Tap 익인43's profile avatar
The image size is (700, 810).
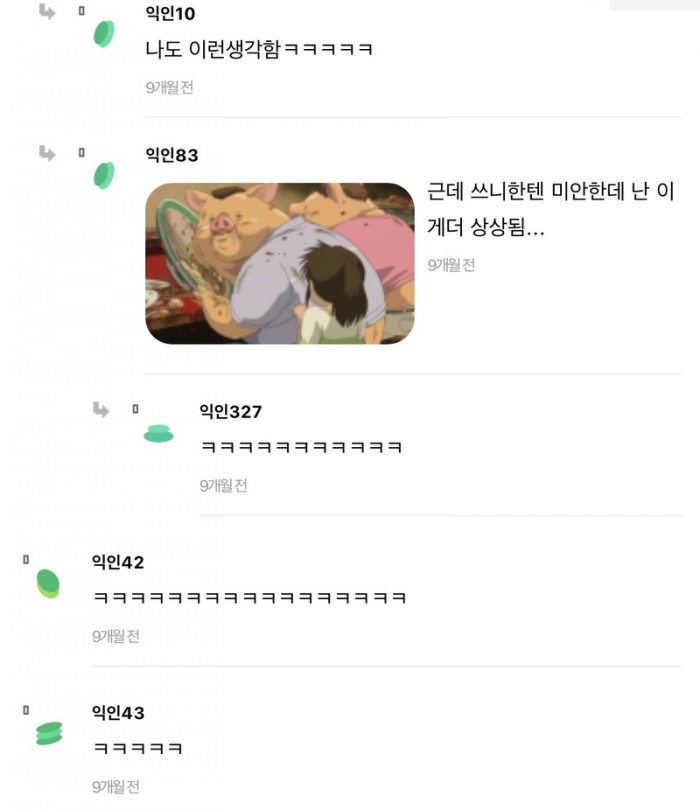pos(49,733)
